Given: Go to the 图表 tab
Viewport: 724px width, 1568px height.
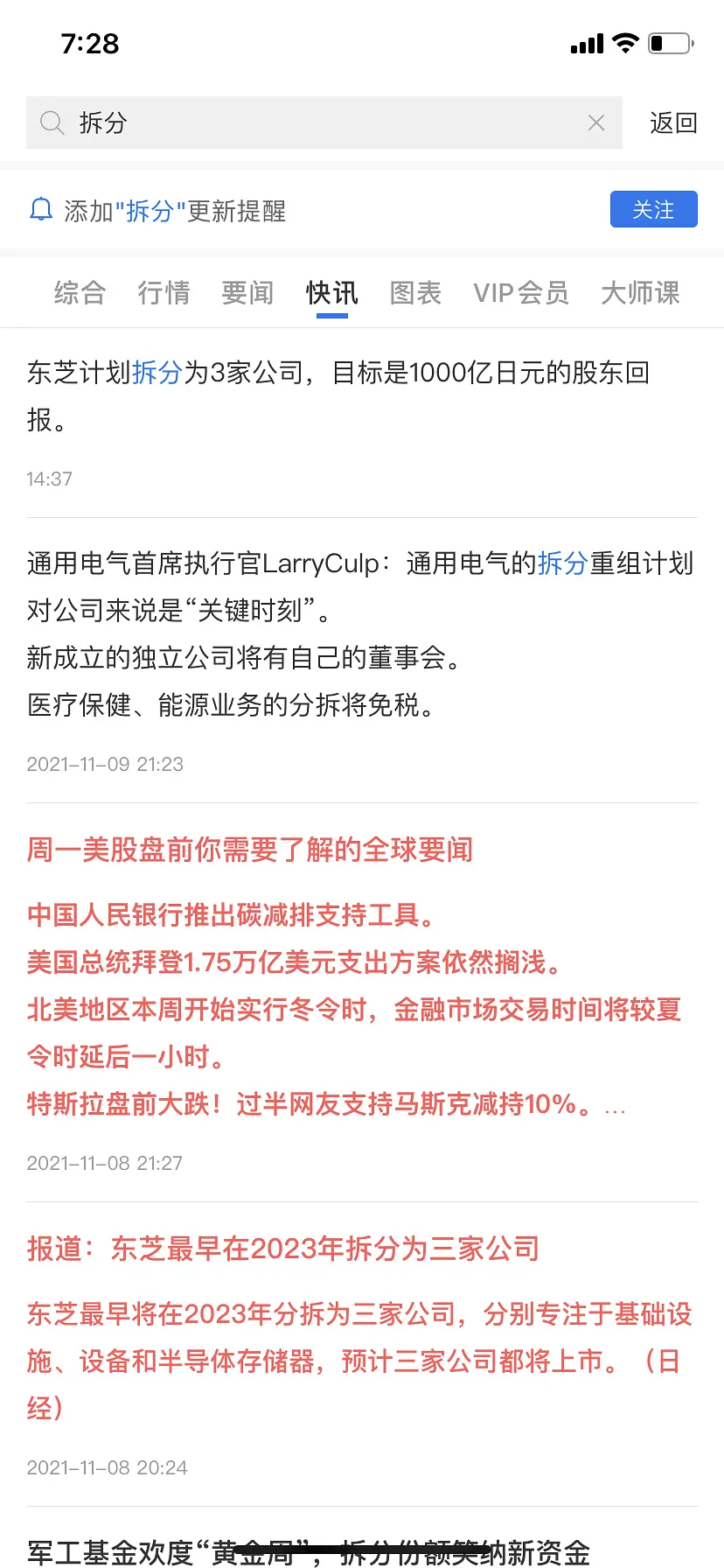Looking at the screenshot, I should (x=415, y=292).
